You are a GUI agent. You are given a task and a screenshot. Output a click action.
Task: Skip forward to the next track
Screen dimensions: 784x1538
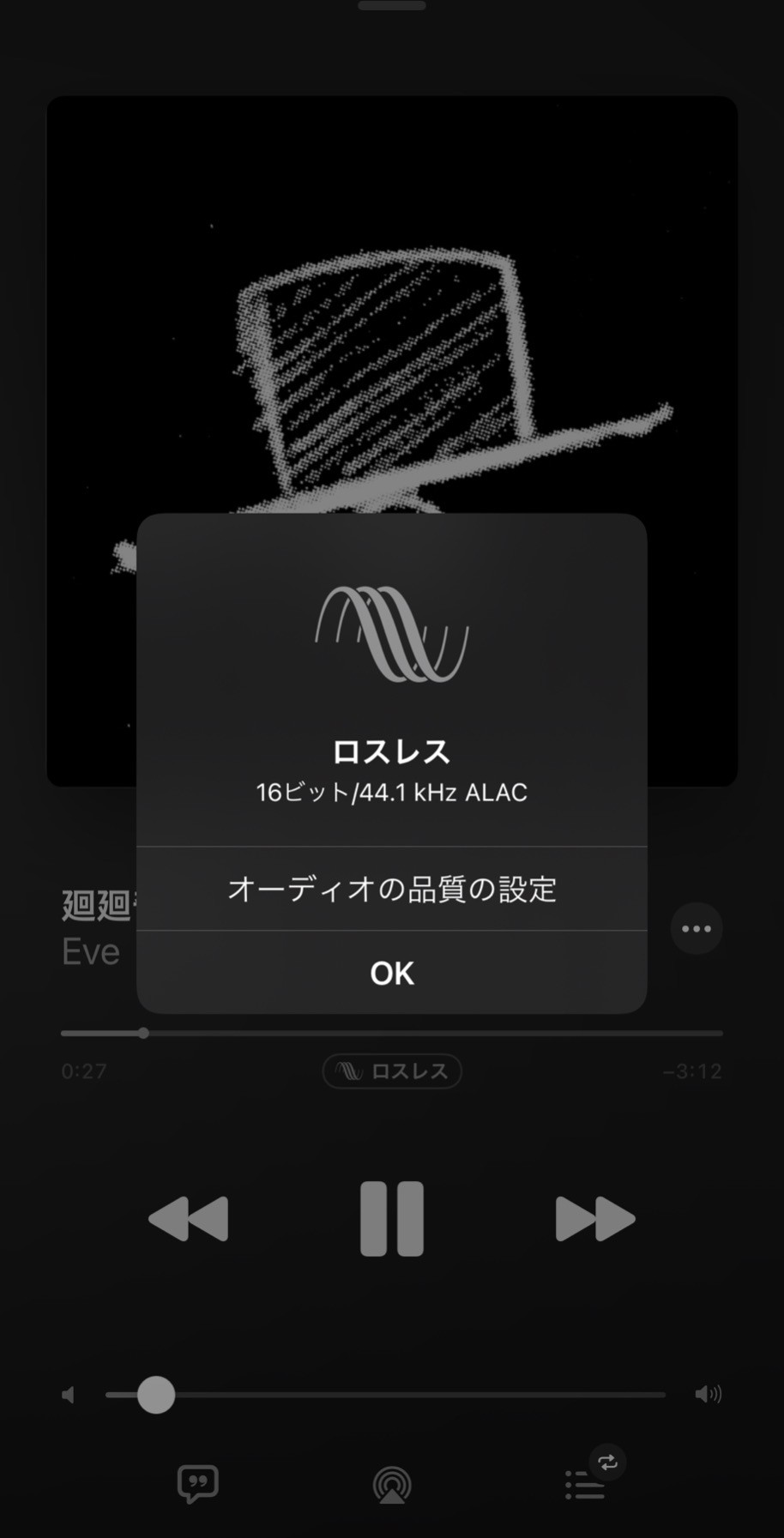(x=595, y=1218)
